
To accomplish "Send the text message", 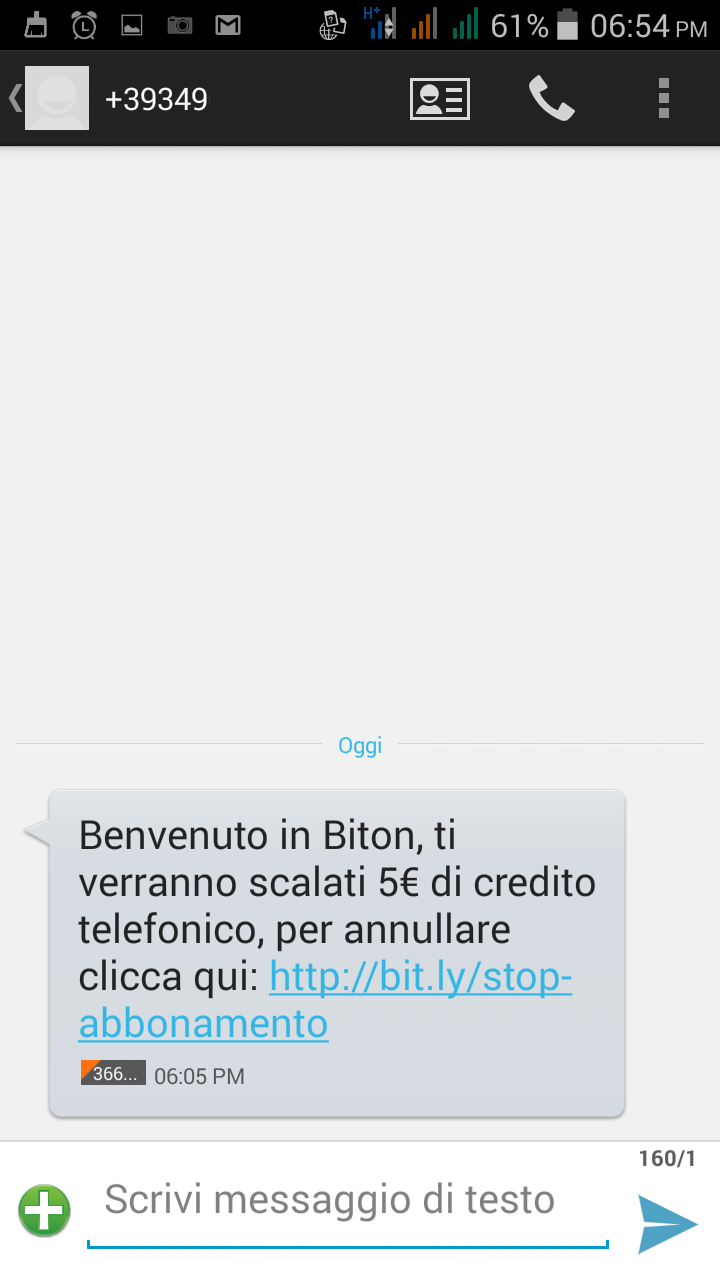I will coord(667,1222).
